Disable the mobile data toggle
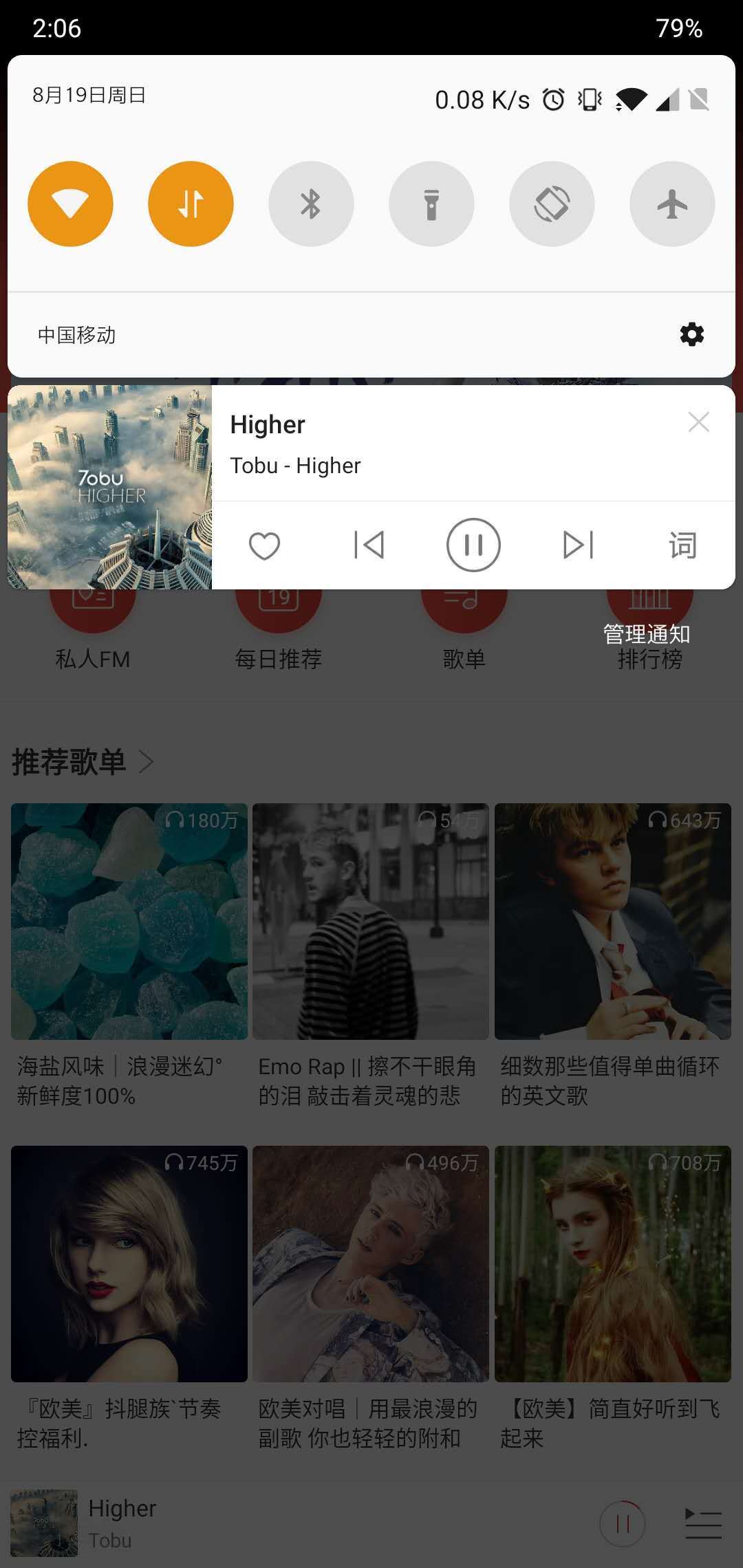This screenshot has height=1568, width=743. point(191,204)
